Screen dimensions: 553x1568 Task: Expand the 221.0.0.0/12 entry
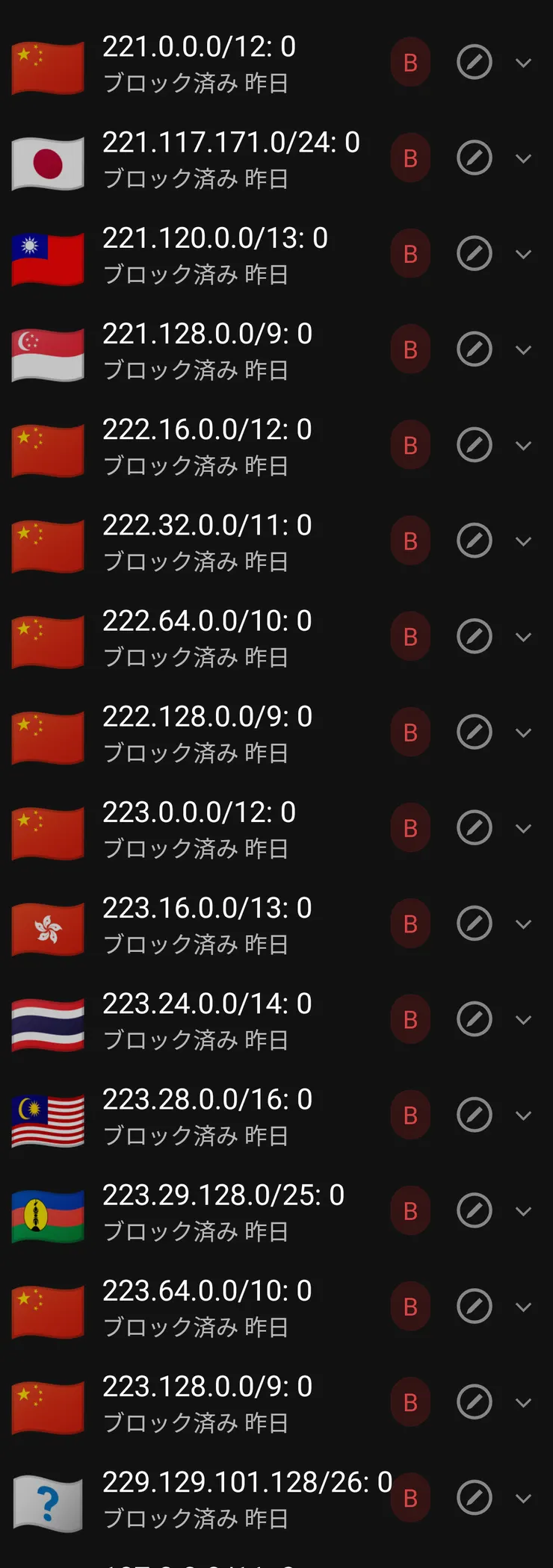tap(524, 63)
